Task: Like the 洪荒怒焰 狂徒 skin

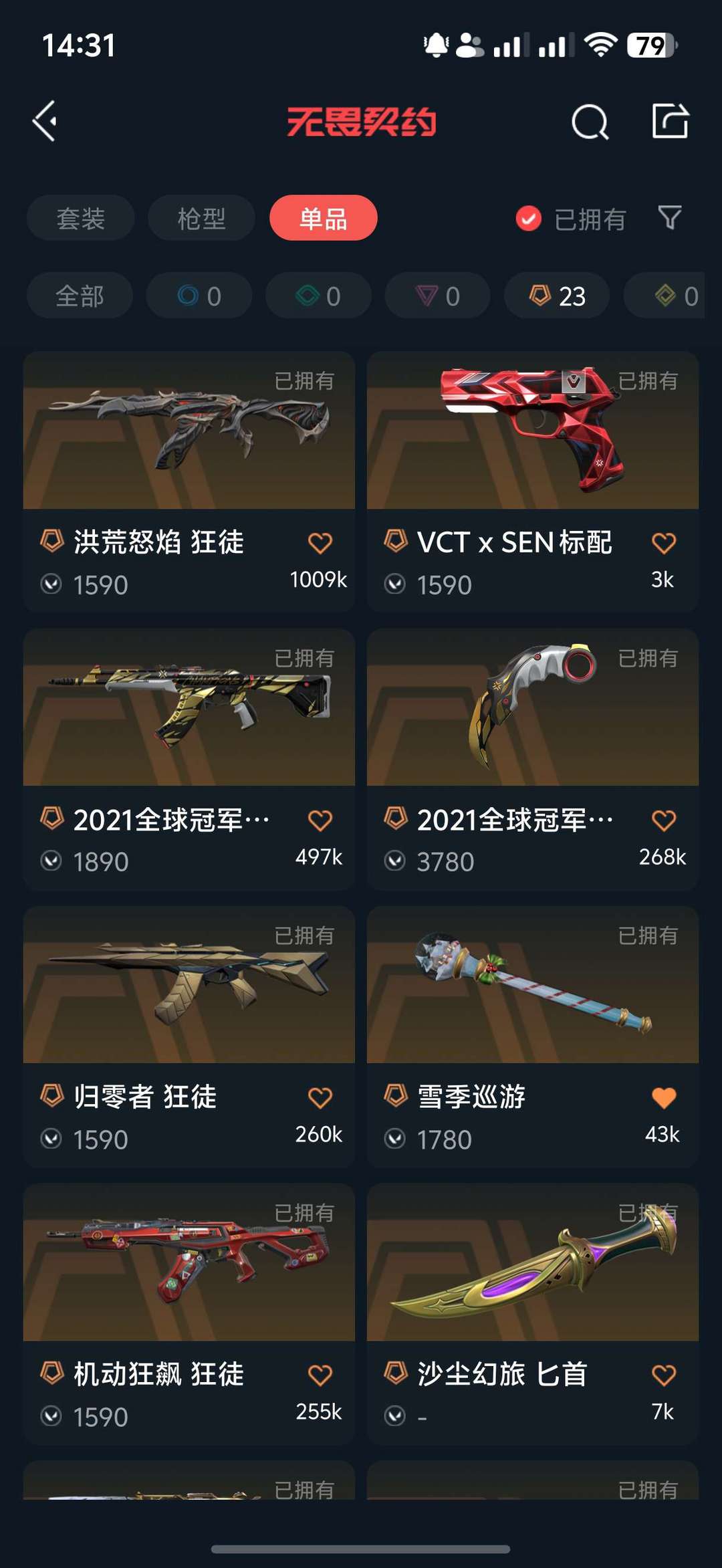Action: 320,543
